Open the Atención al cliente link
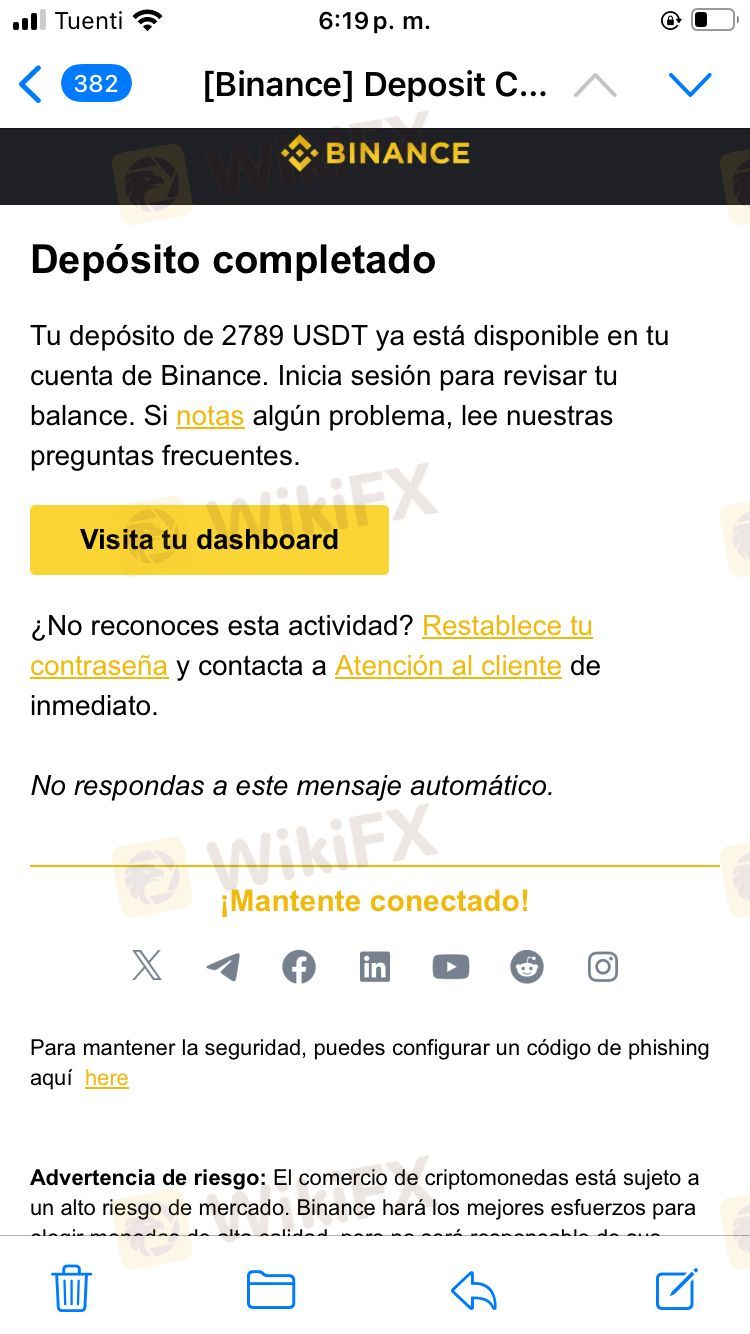The width and height of the screenshot is (750, 1334). coord(448,666)
